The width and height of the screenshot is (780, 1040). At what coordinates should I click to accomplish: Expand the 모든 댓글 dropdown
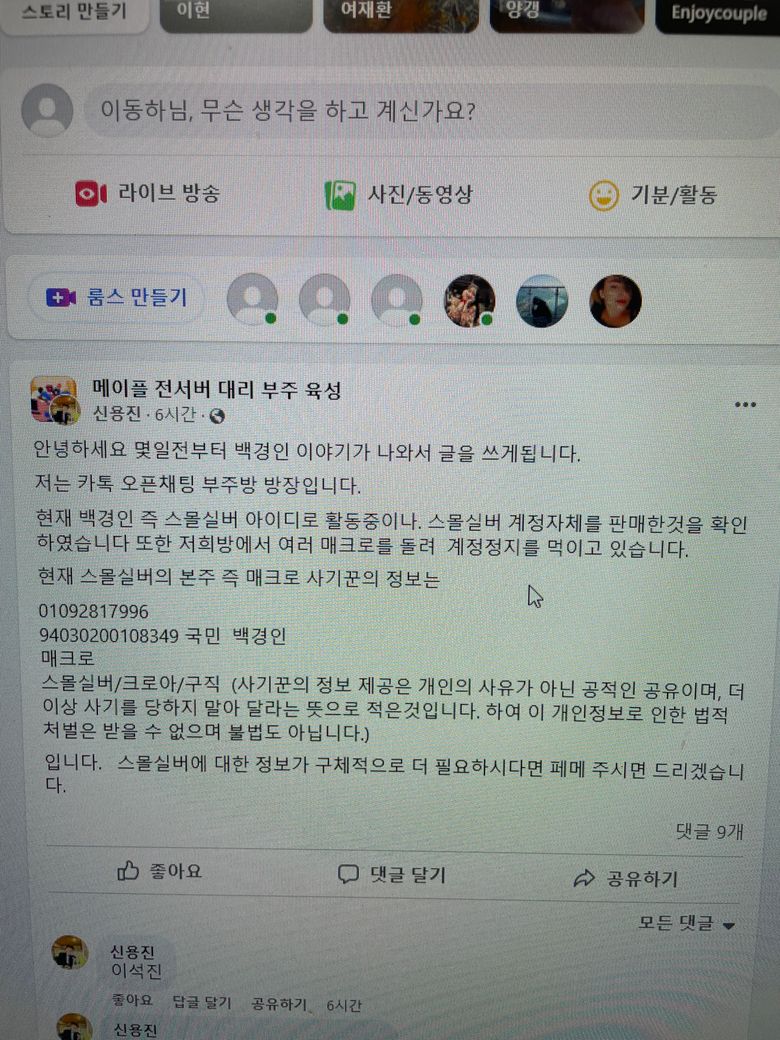click(x=686, y=924)
